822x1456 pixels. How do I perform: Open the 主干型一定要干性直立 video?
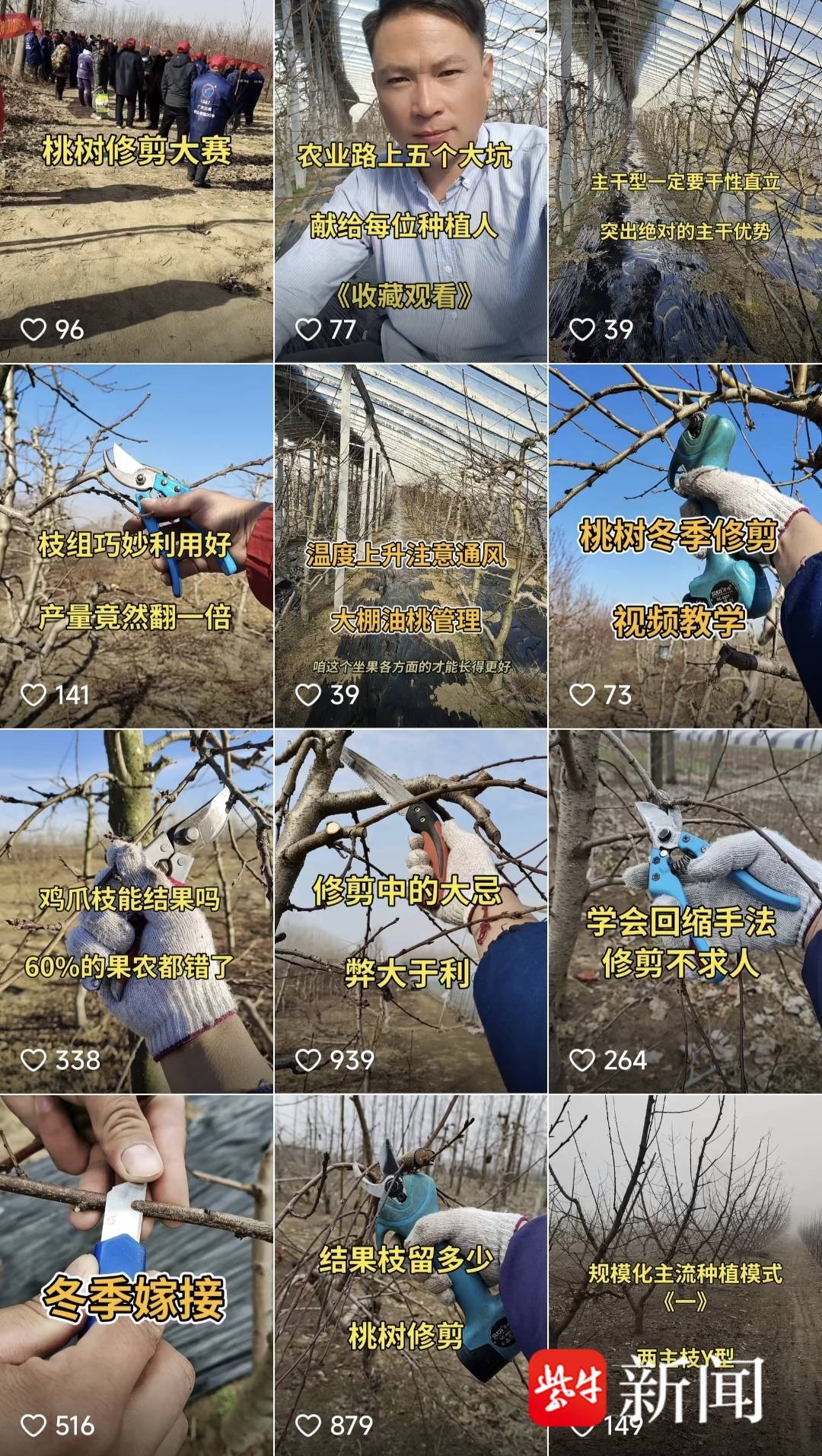point(685,181)
